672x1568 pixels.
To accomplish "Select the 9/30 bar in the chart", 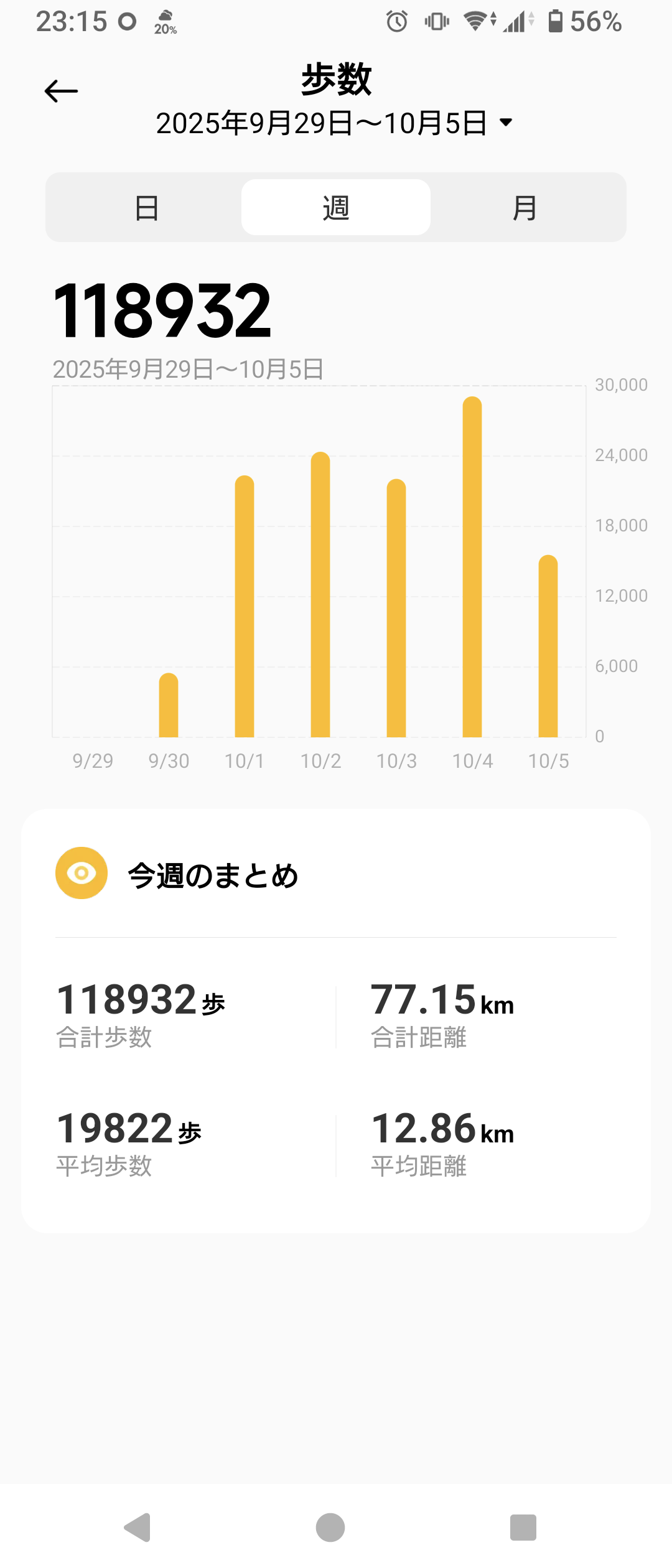I will [x=169, y=705].
